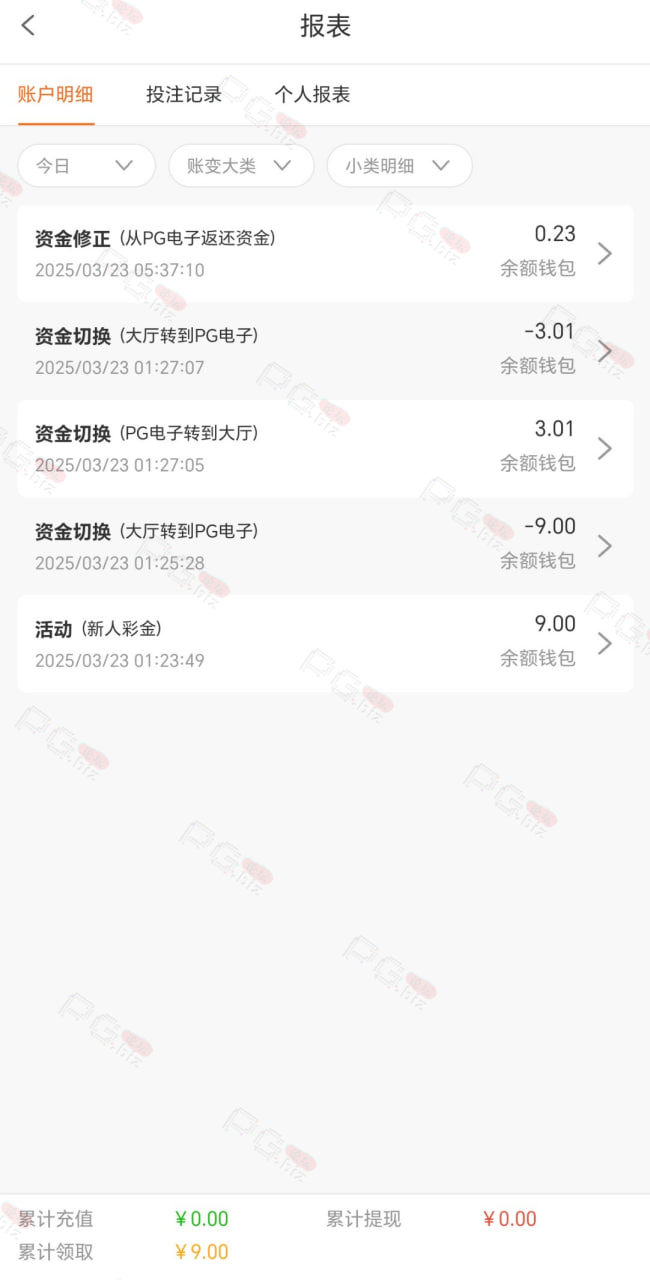Open the 活动 新人彩金 9.00 record

click(x=325, y=643)
